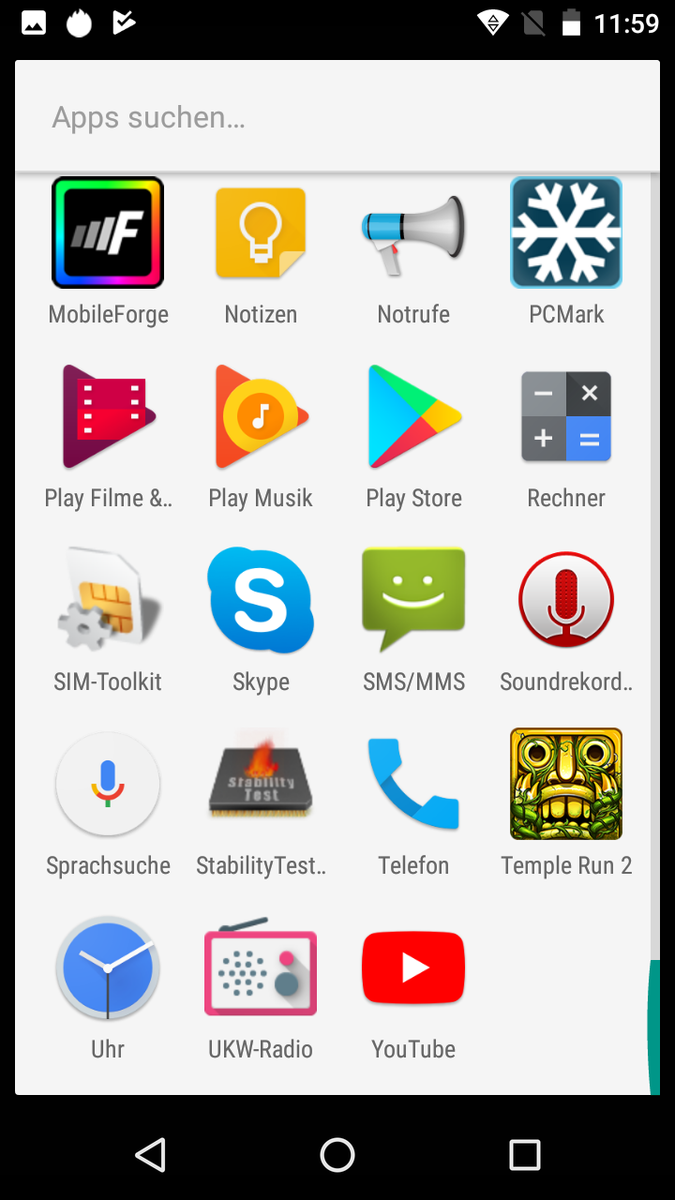Open Sprachsuche voice search
This screenshot has width=675, height=1200.
tap(108, 785)
